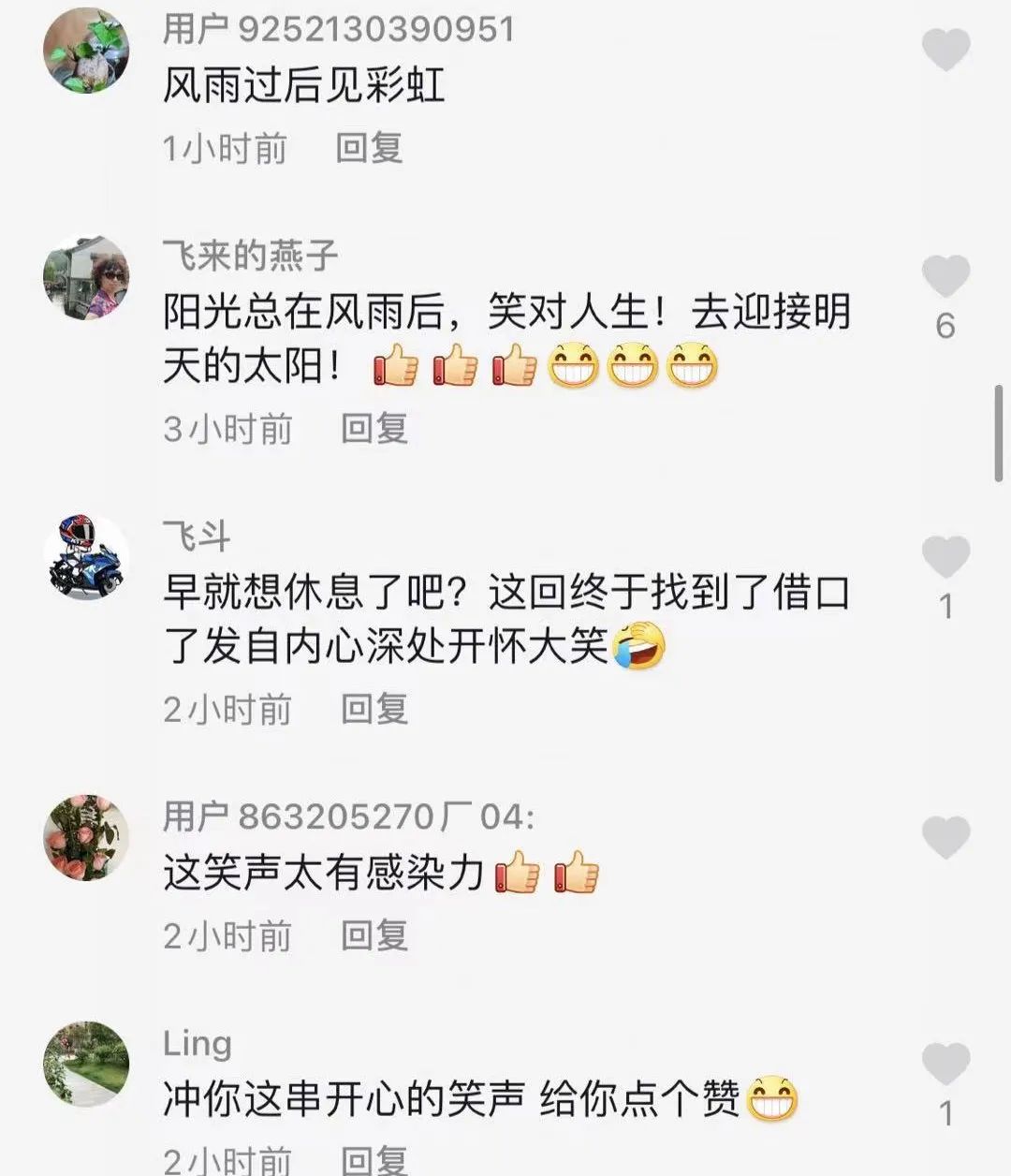The width and height of the screenshot is (1011, 1176).
Task: Like 飞斗's comment
Action: 945,557
